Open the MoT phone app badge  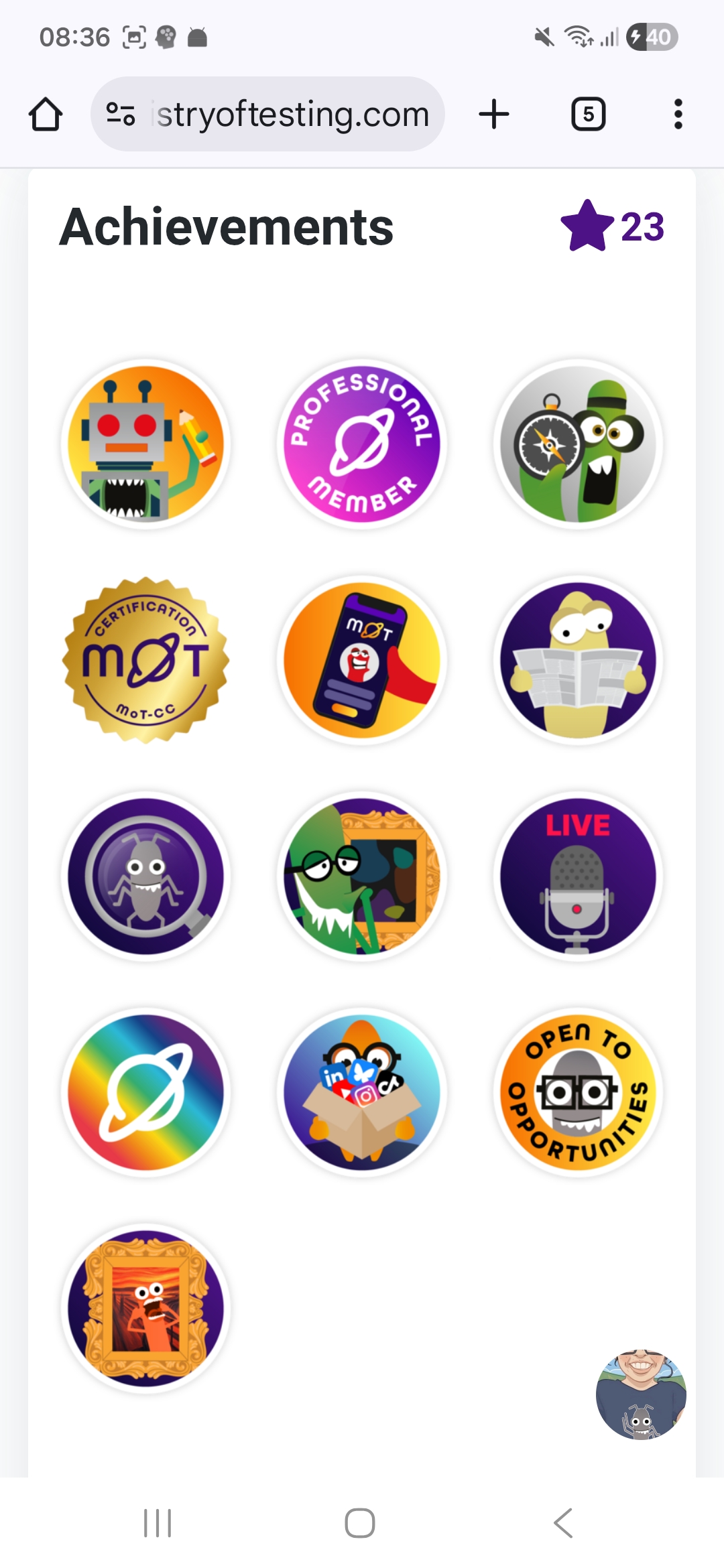[362, 660]
